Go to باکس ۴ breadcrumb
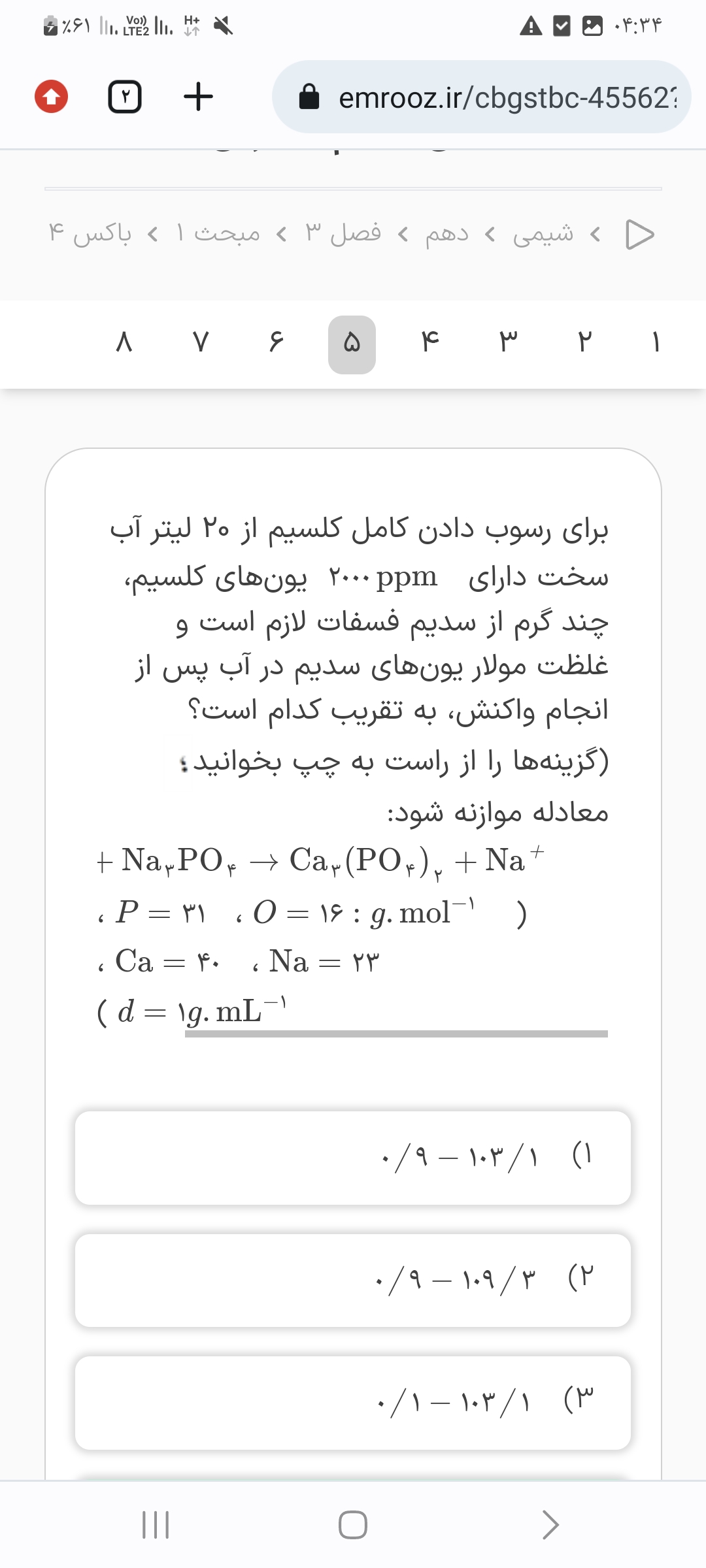The width and height of the screenshot is (706, 1568). [x=90, y=233]
